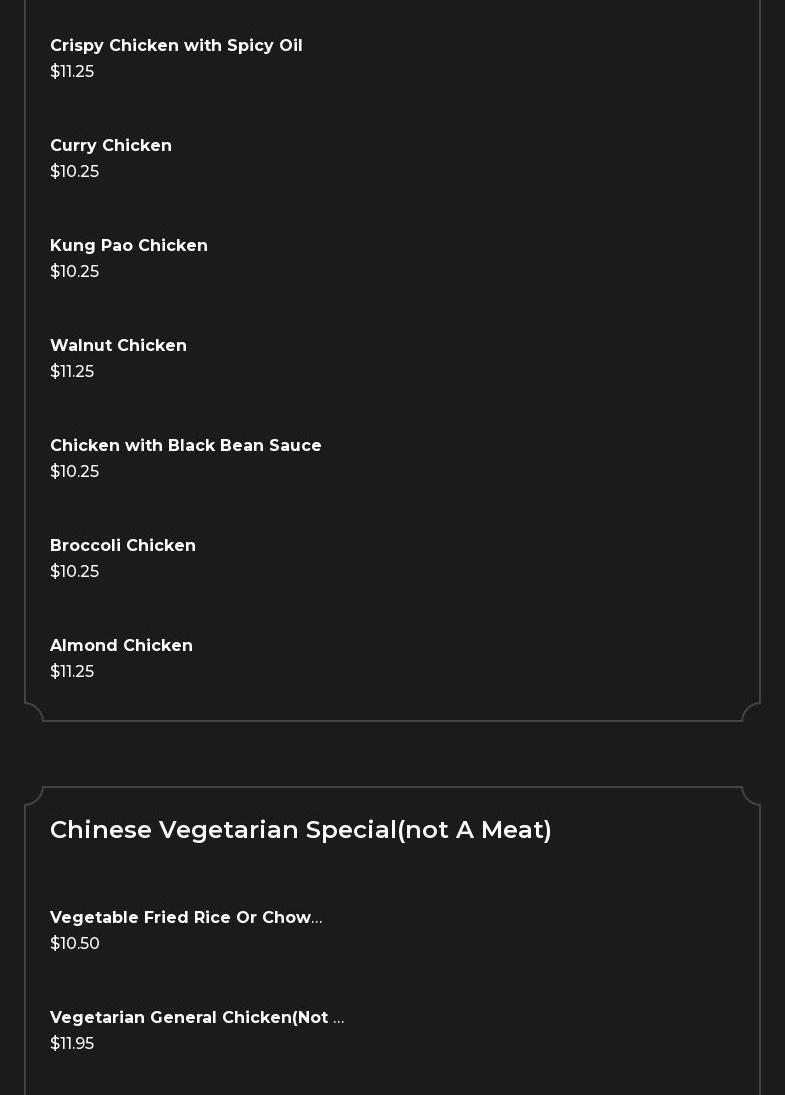Image resolution: width=785 pixels, height=1095 pixels.
Task: Open Vegetable Fried Rice Or Chow item
Action: pyautogui.click(x=186, y=918)
